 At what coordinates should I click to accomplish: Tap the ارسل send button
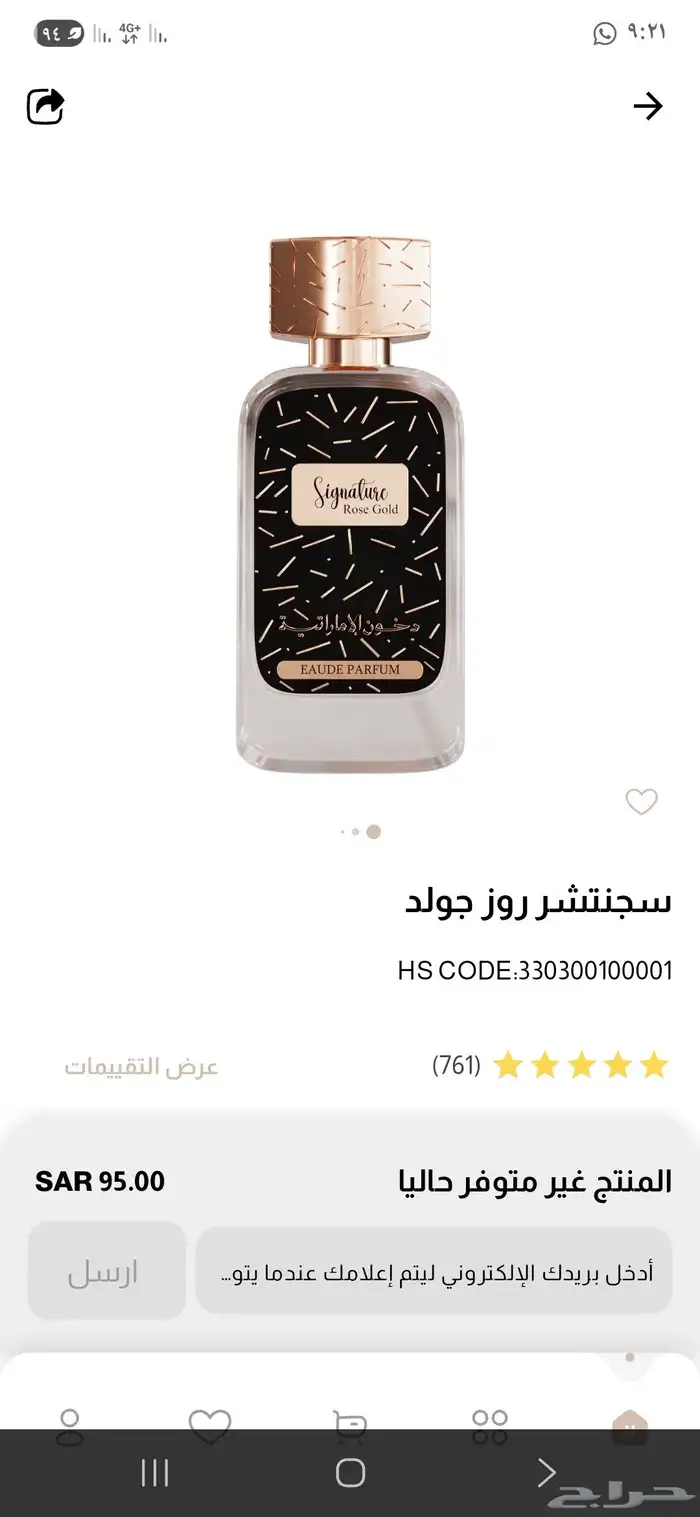coord(106,1272)
